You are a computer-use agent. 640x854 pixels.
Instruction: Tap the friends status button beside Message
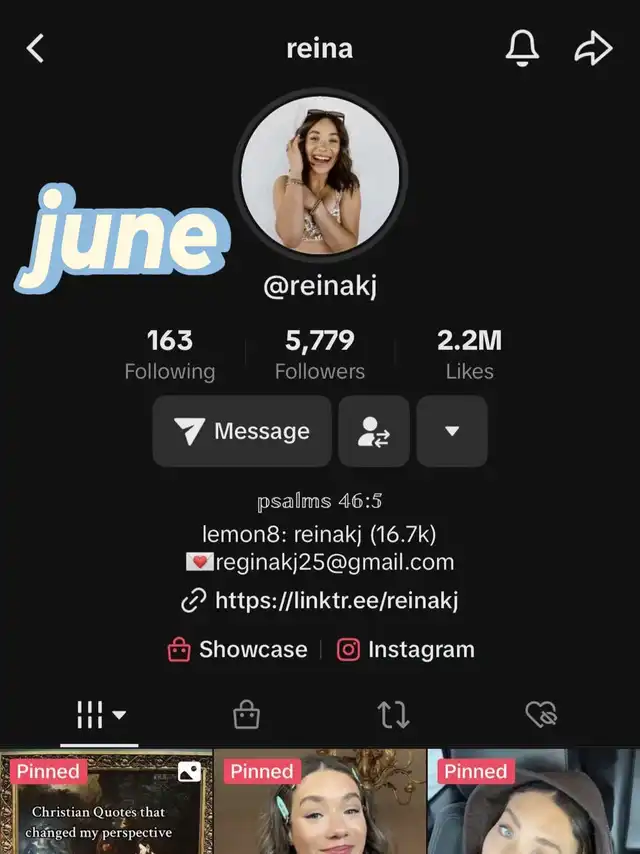click(x=374, y=431)
